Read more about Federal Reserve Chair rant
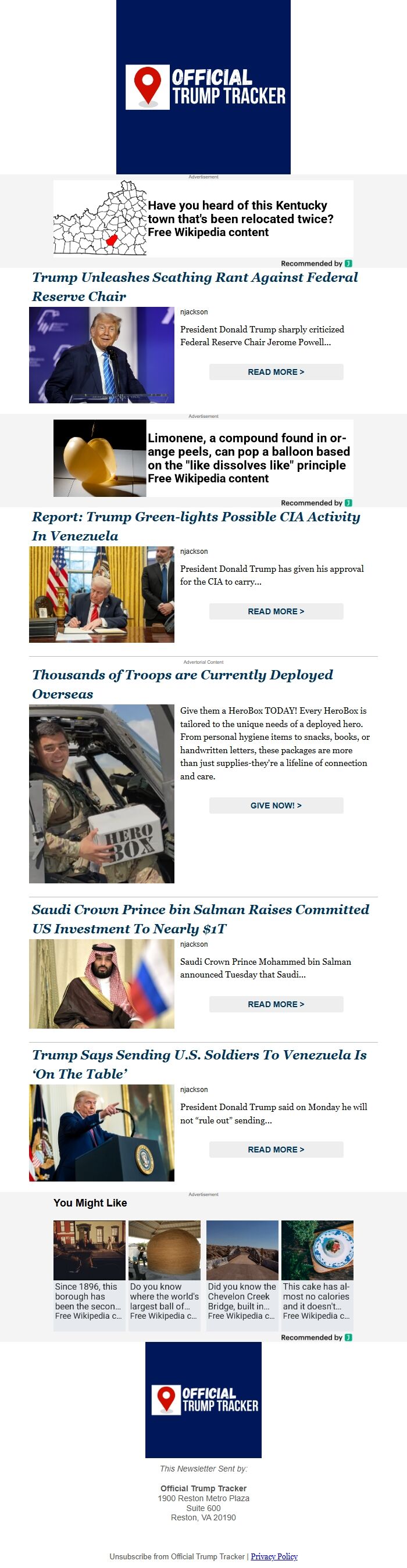The height and width of the screenshot is (1568, 407). (x=276, y=372)
